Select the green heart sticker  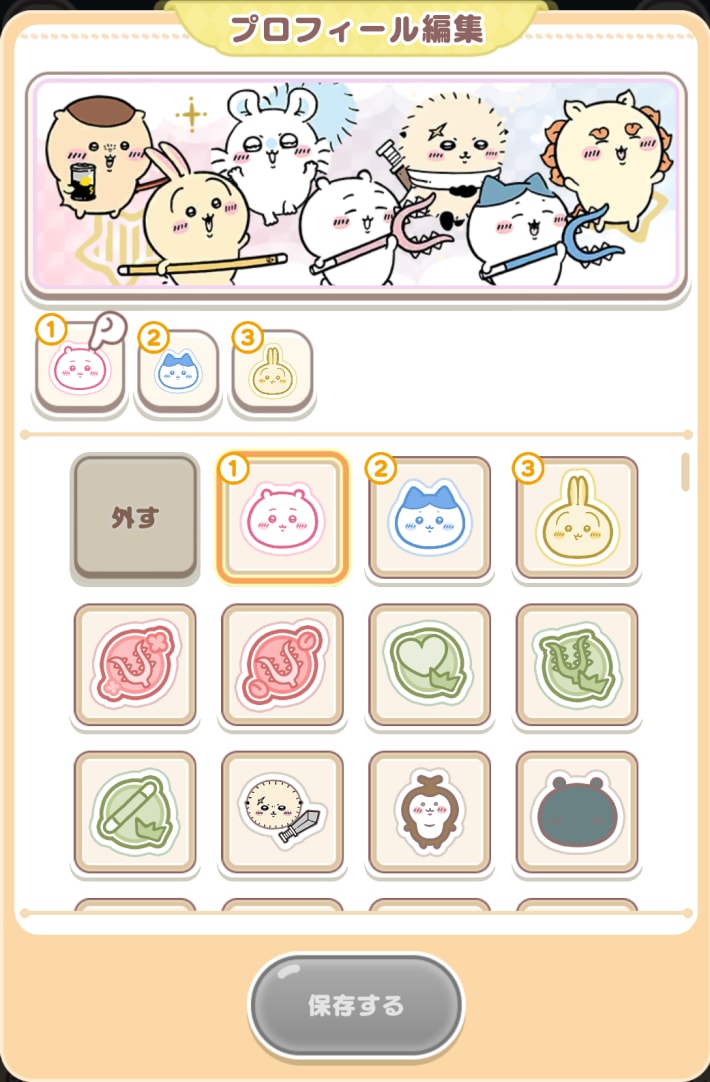tap(430, 665)
